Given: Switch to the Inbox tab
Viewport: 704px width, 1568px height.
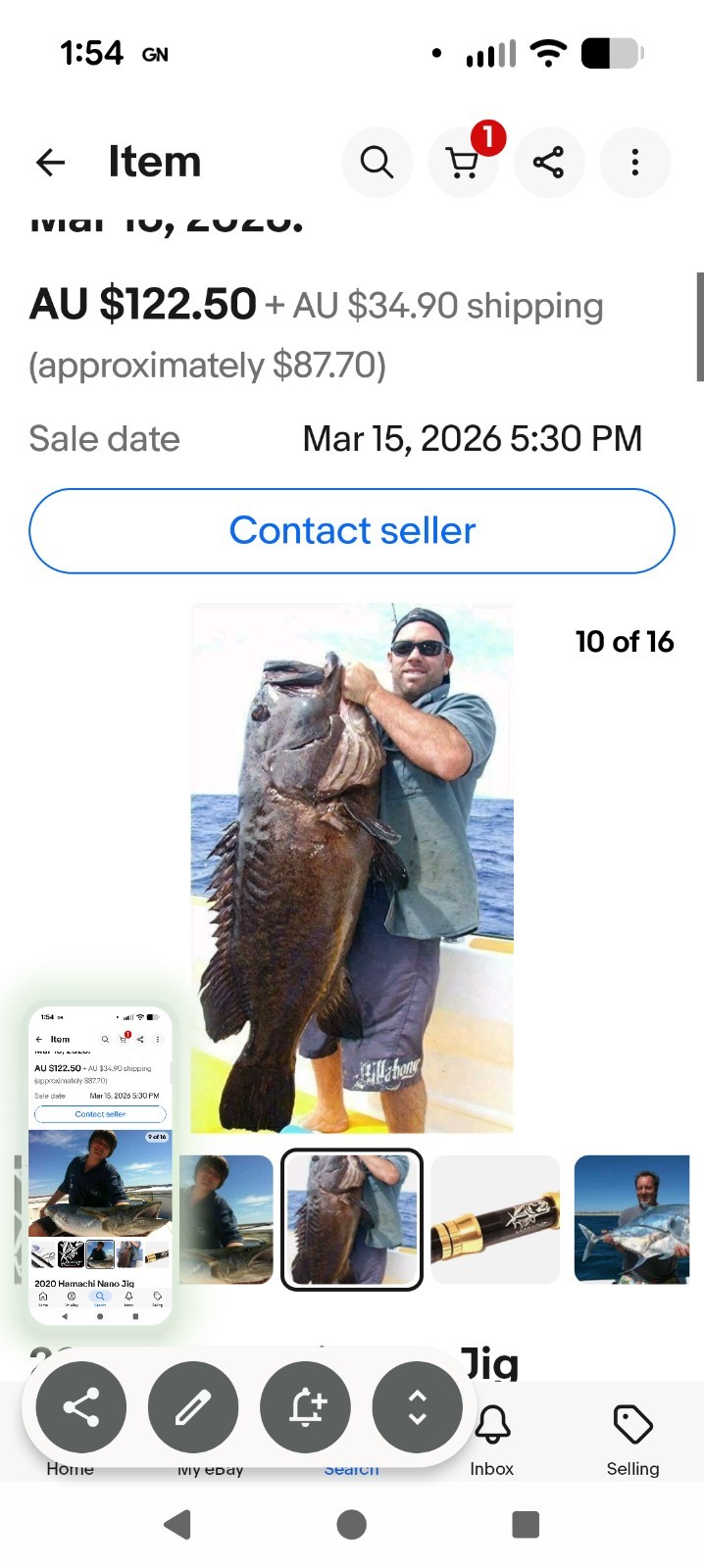Looking at the screenshot, I should (x=492, y=1438).
